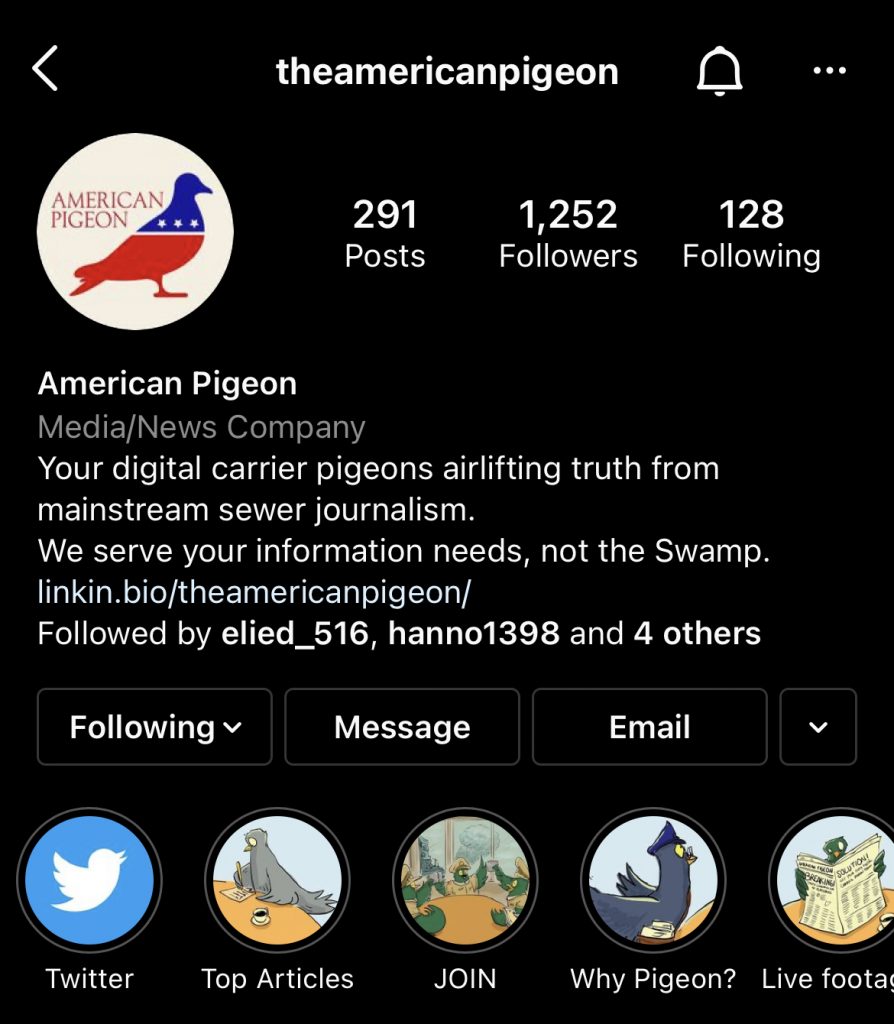Go back using the top-left arrow
Image resolution: width=894 pixels, height=1024 pixels.
coord(46,70)
